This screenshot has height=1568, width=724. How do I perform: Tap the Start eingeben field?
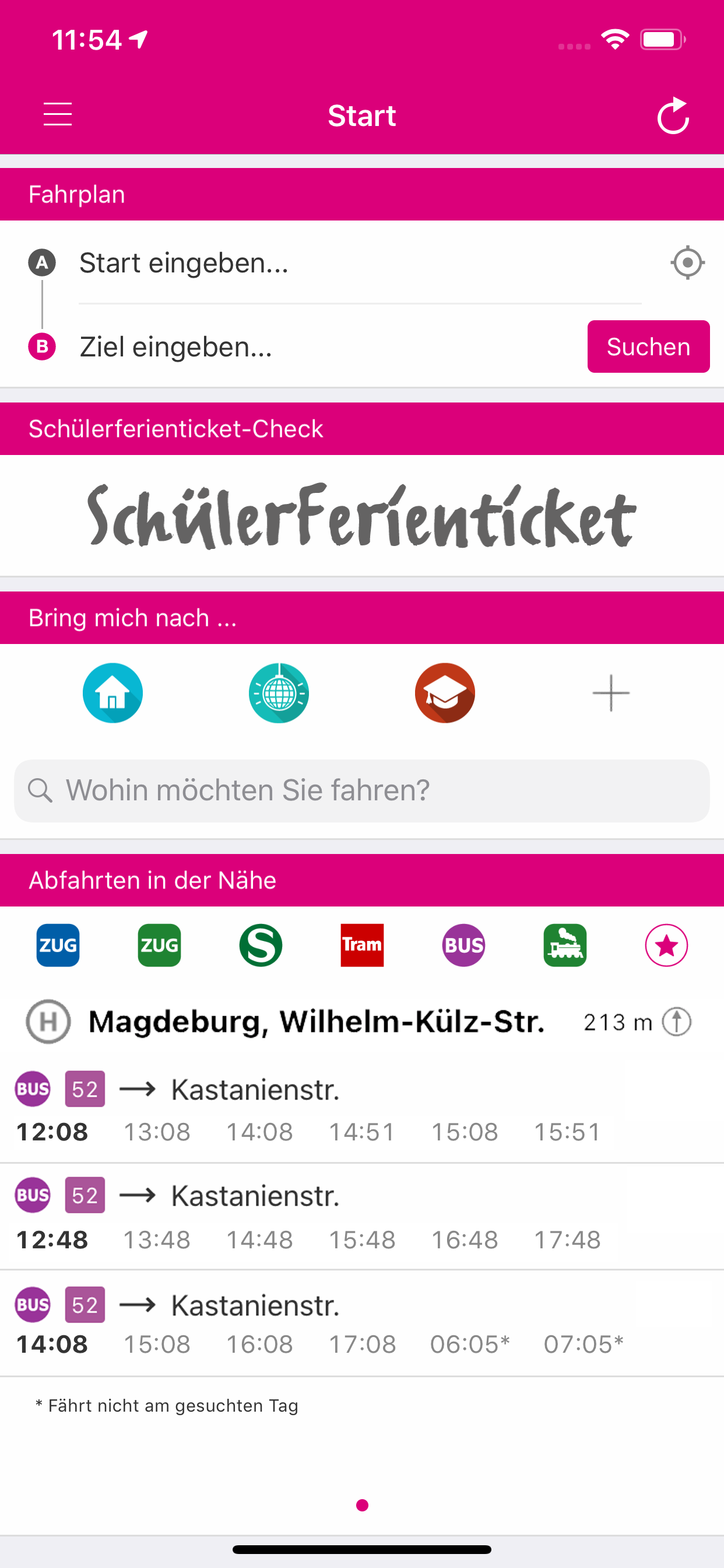click(360, 263)
